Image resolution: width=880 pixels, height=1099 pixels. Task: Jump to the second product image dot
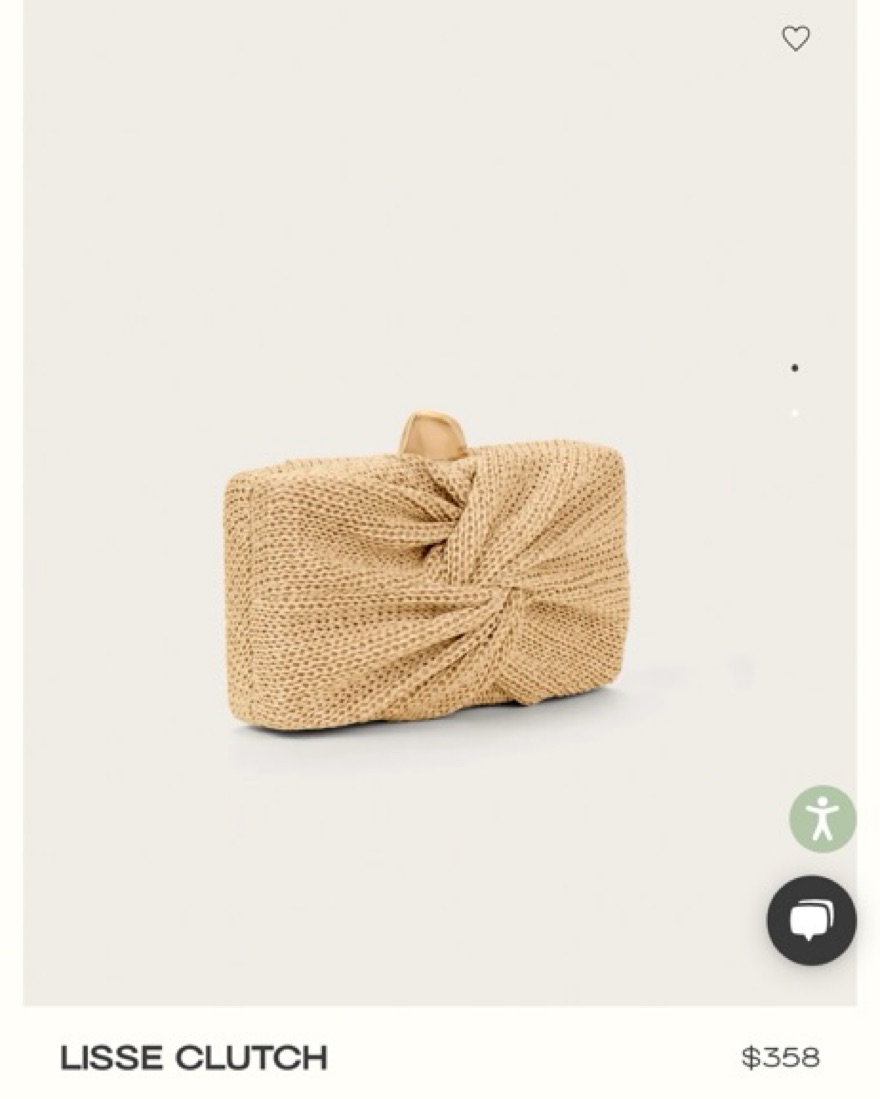point(795,413)
